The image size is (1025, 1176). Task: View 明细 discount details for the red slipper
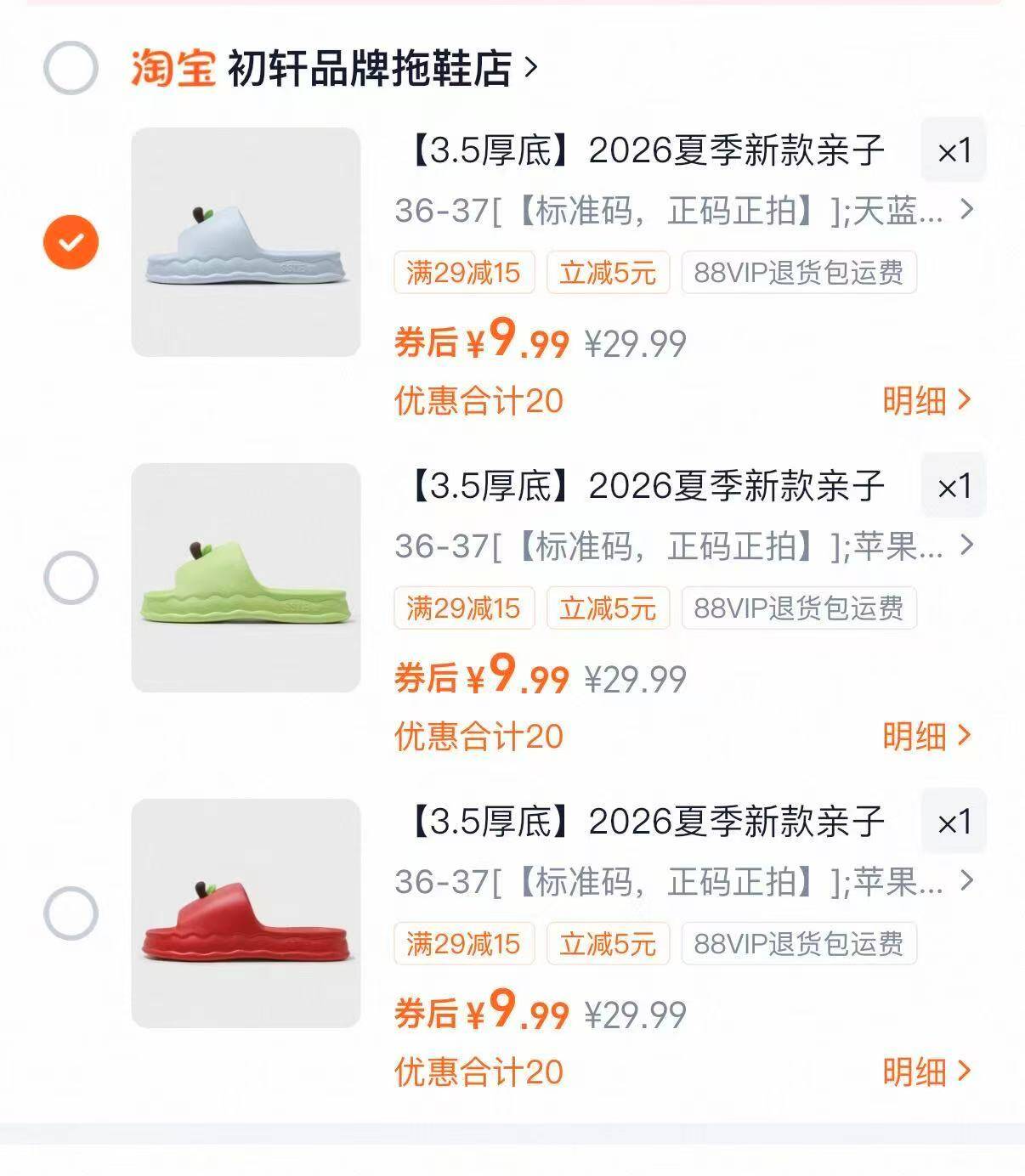click(x=926, y=1071)
